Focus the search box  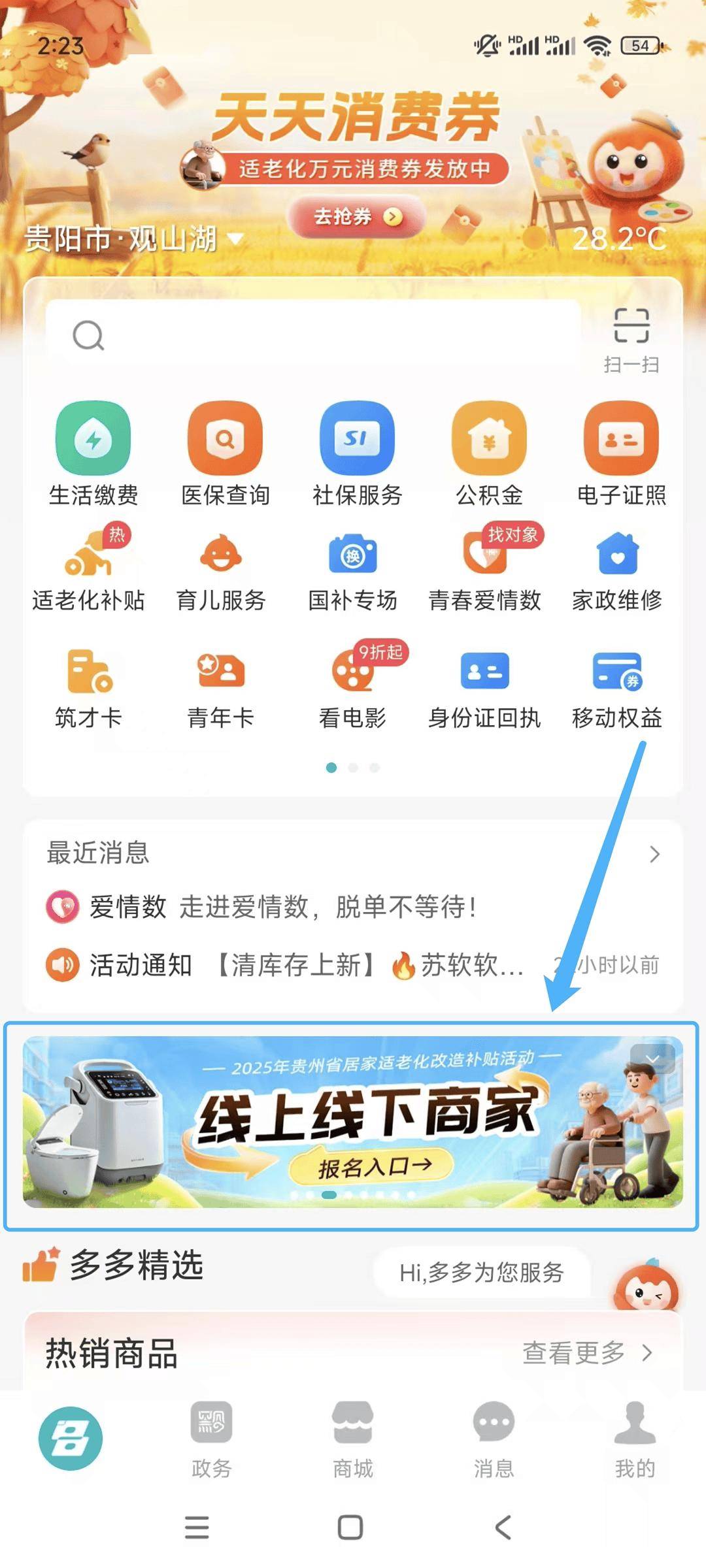(314, 336)
